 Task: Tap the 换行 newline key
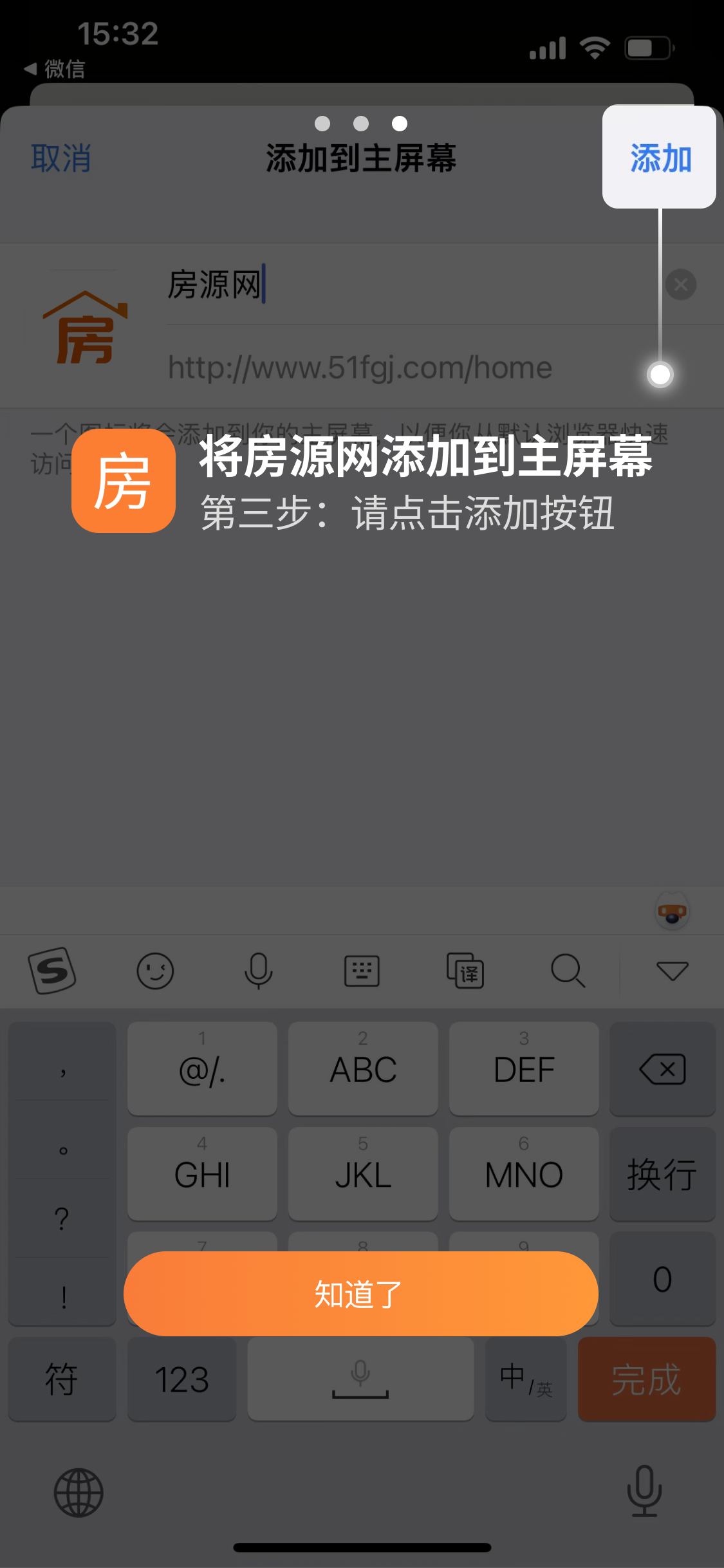[662, 1174]
